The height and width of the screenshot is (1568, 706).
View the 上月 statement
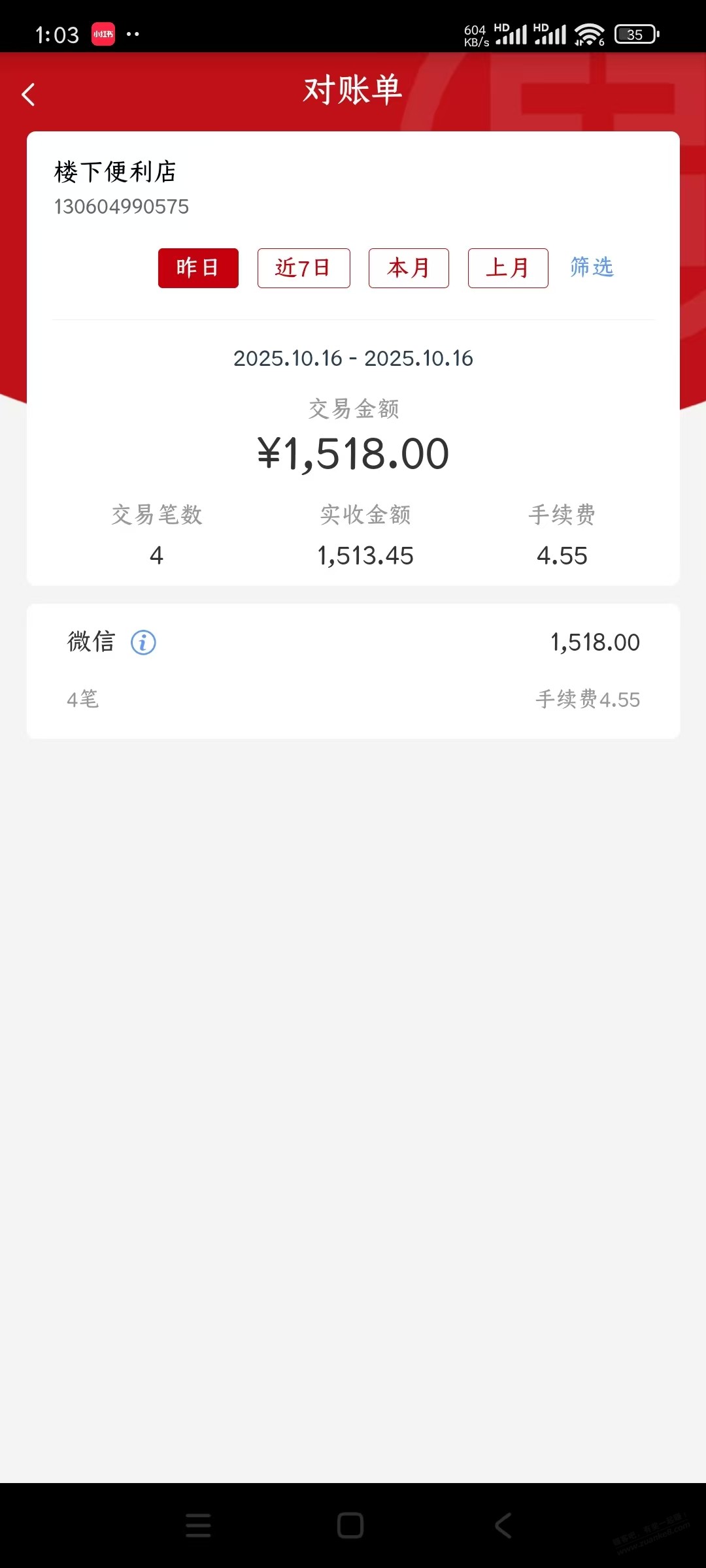tap(508, 268)
